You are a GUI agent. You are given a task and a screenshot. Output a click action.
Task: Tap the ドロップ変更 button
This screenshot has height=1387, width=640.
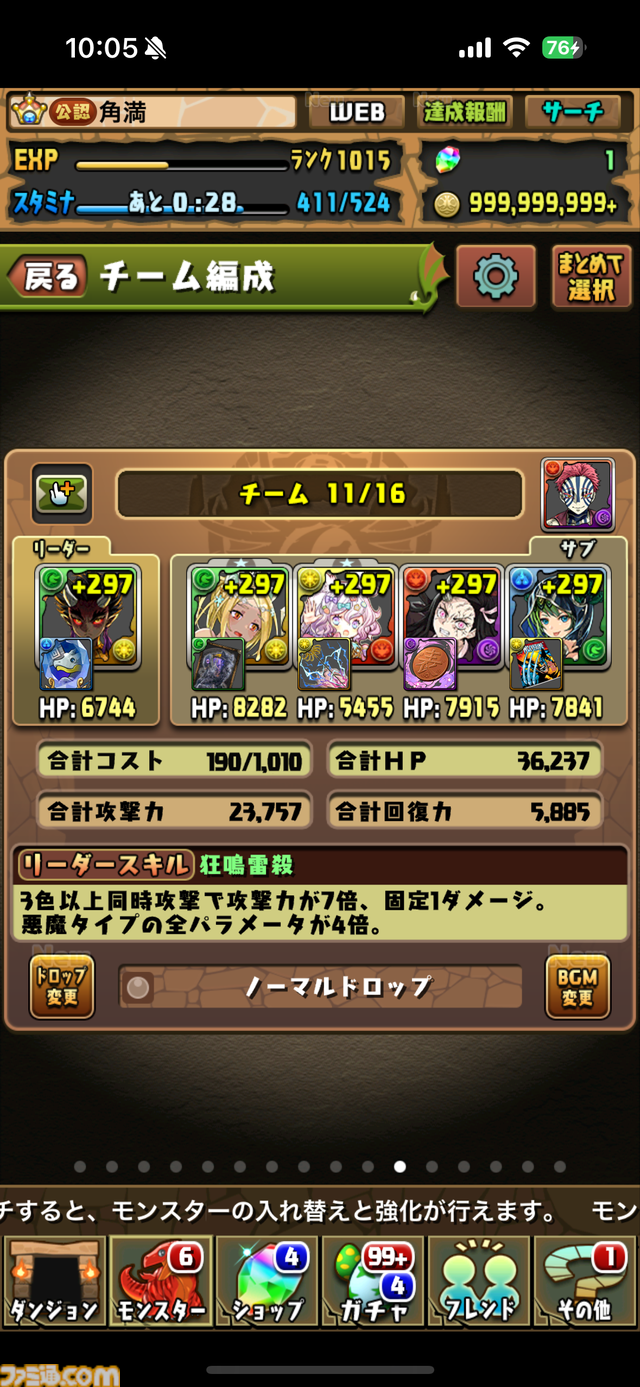(x=61, y=985)
